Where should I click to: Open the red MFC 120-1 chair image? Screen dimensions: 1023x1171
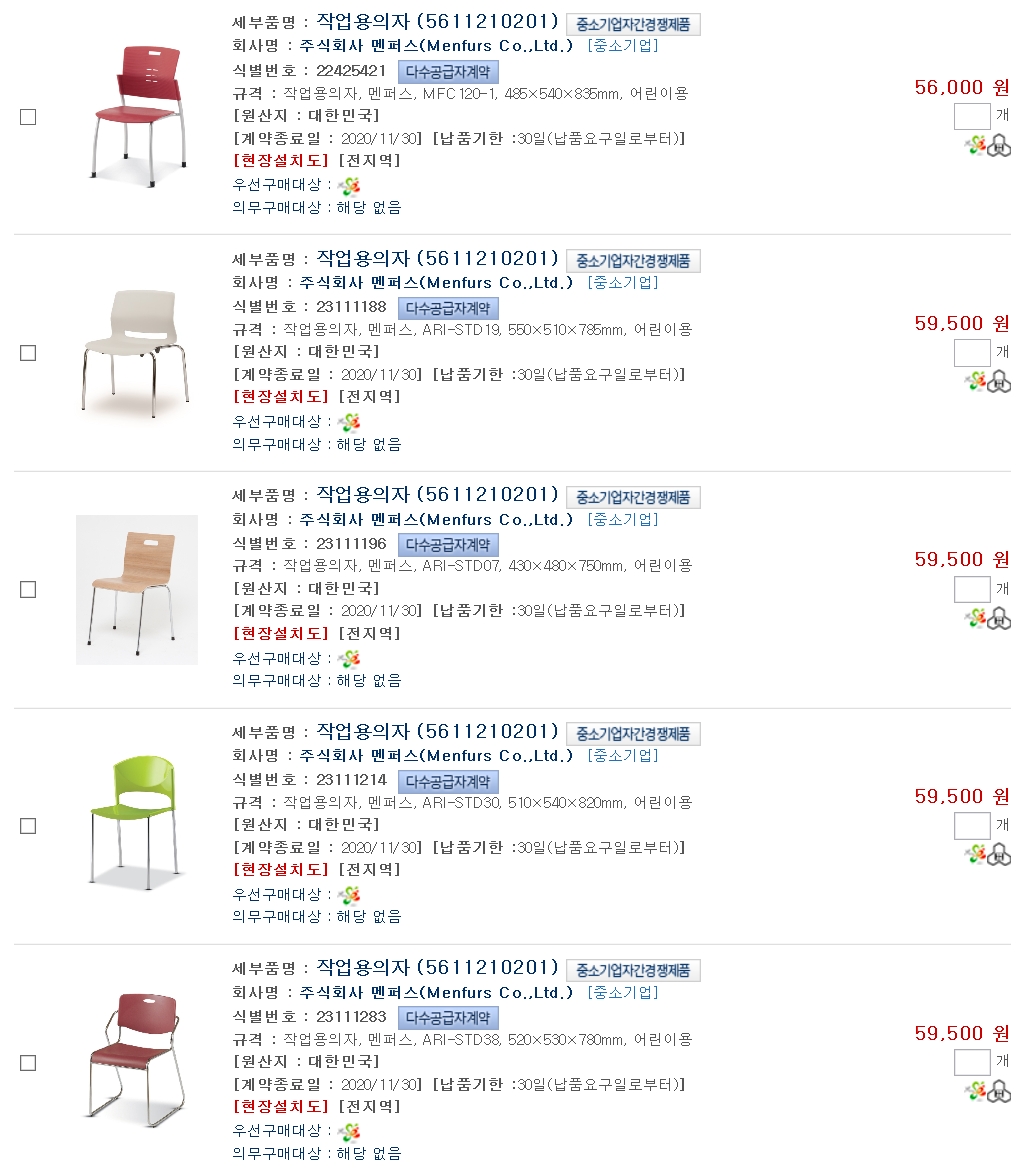click(x=137, y=116)
